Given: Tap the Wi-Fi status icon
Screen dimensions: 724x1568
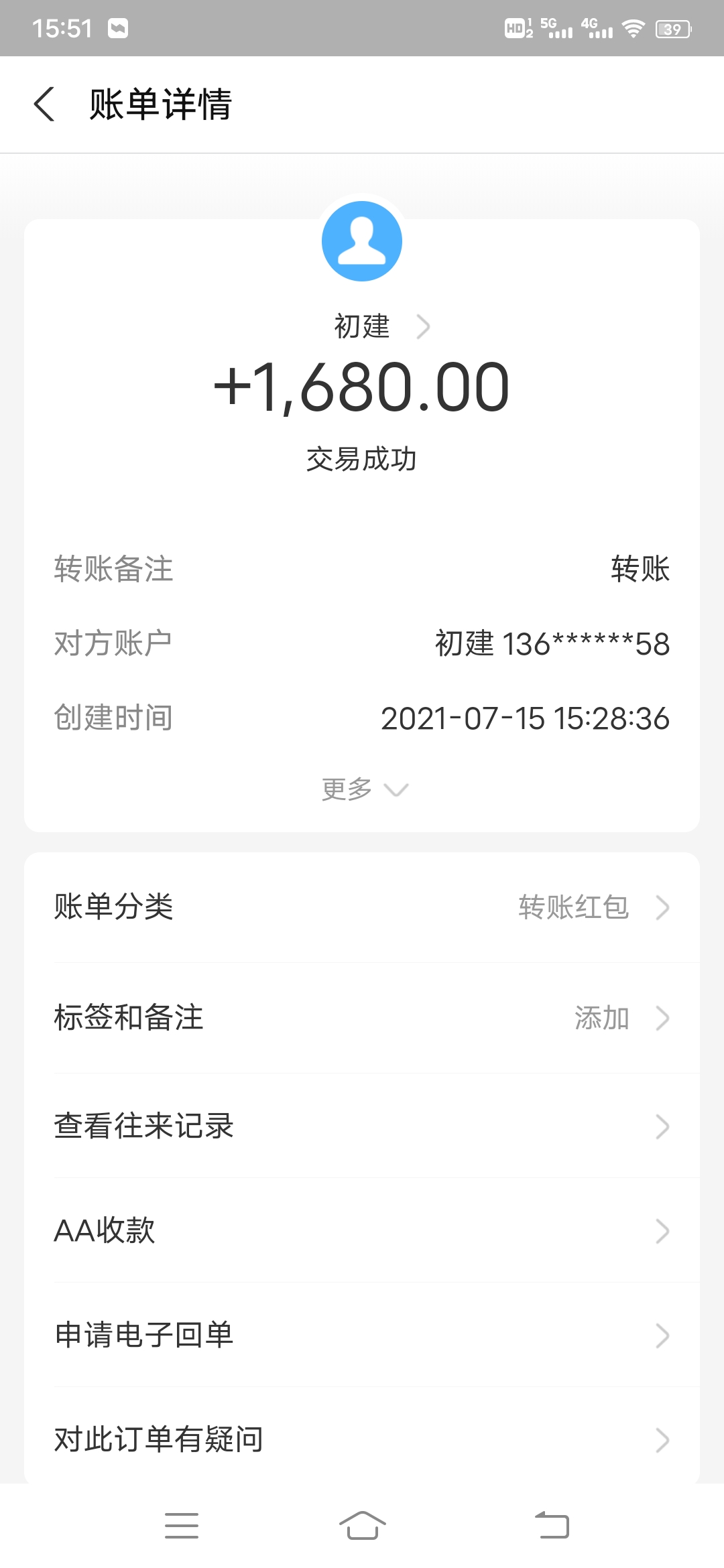Looking at the screenshot, I should point(633,27).
